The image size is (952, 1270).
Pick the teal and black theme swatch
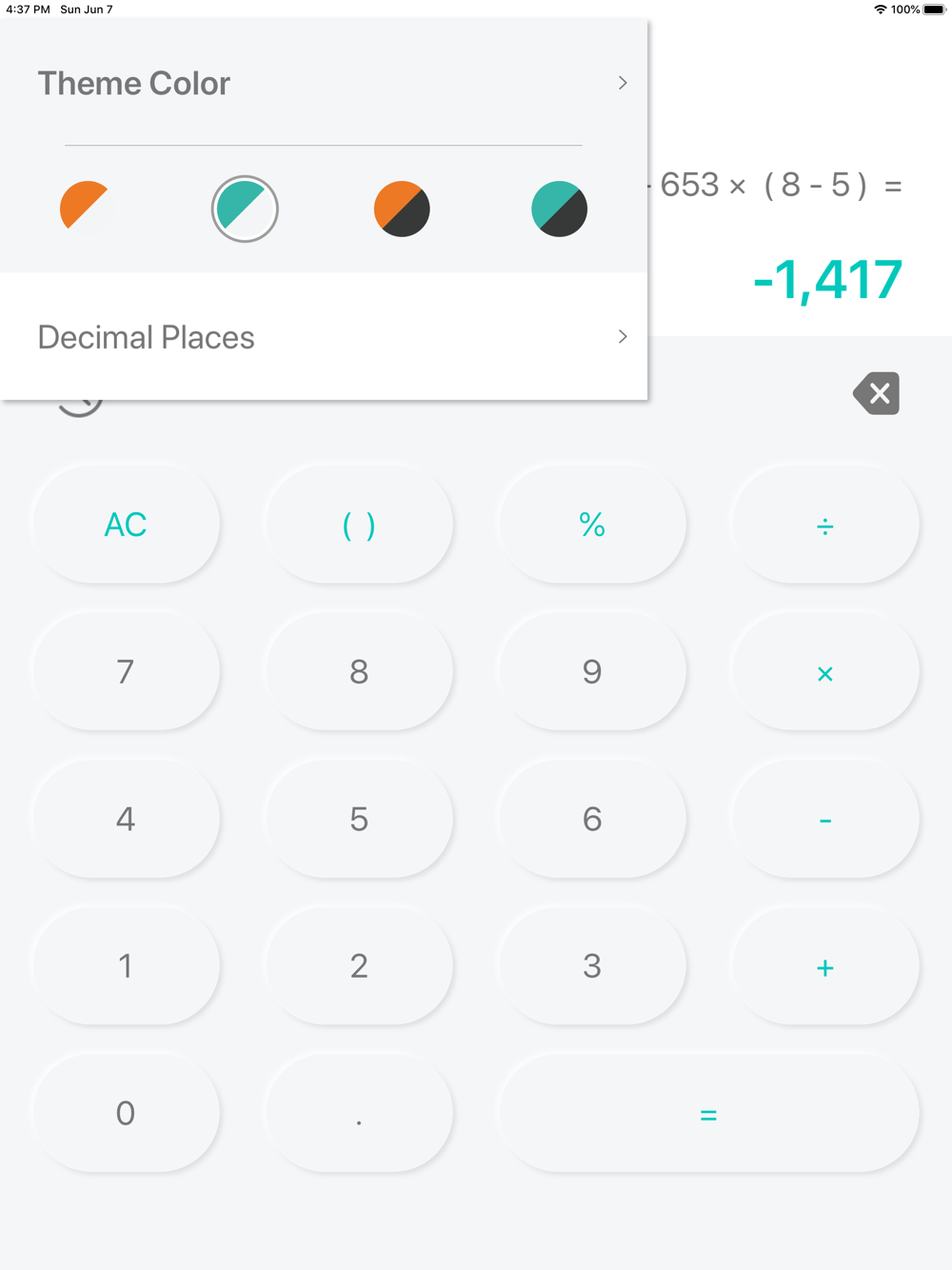tap(559, 208)
